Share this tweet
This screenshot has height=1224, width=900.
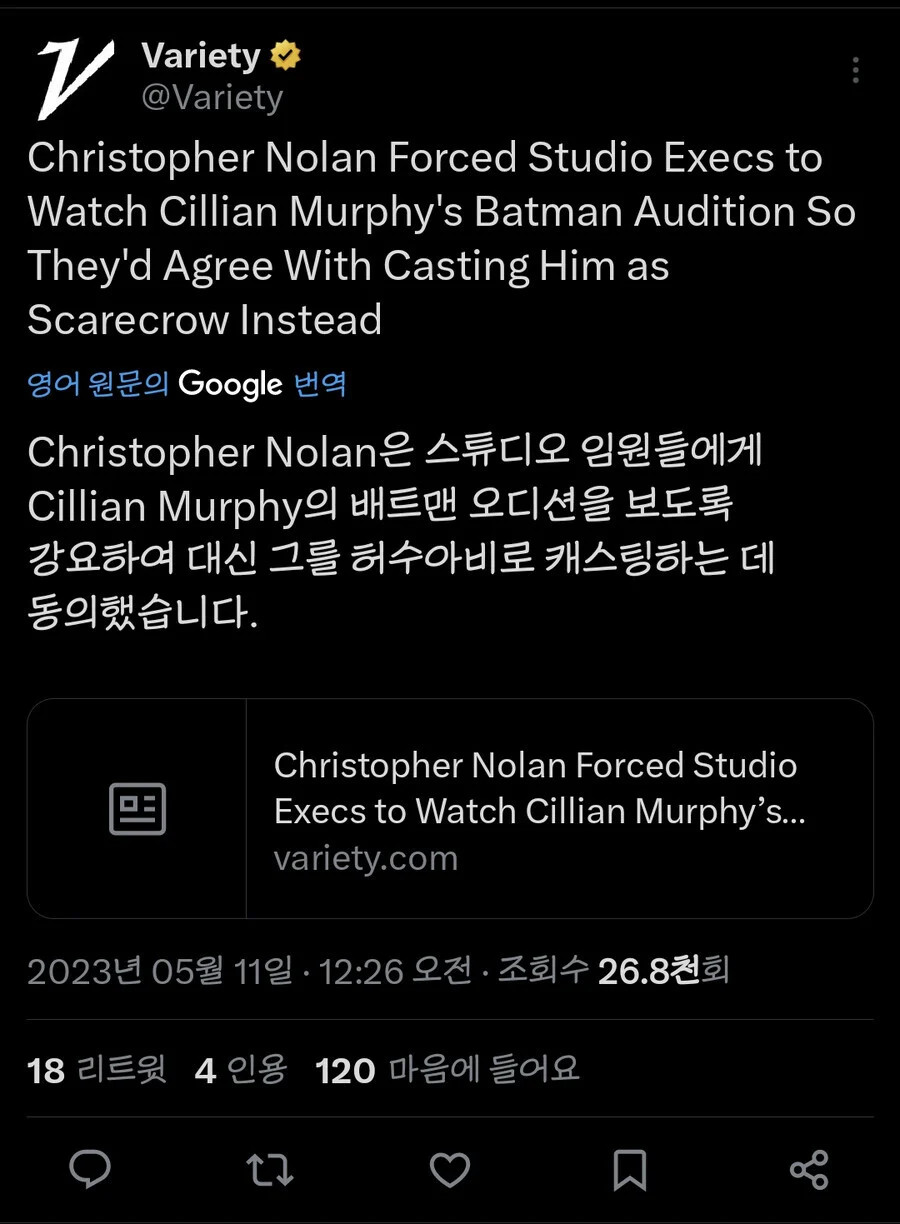click(809, 1169)
